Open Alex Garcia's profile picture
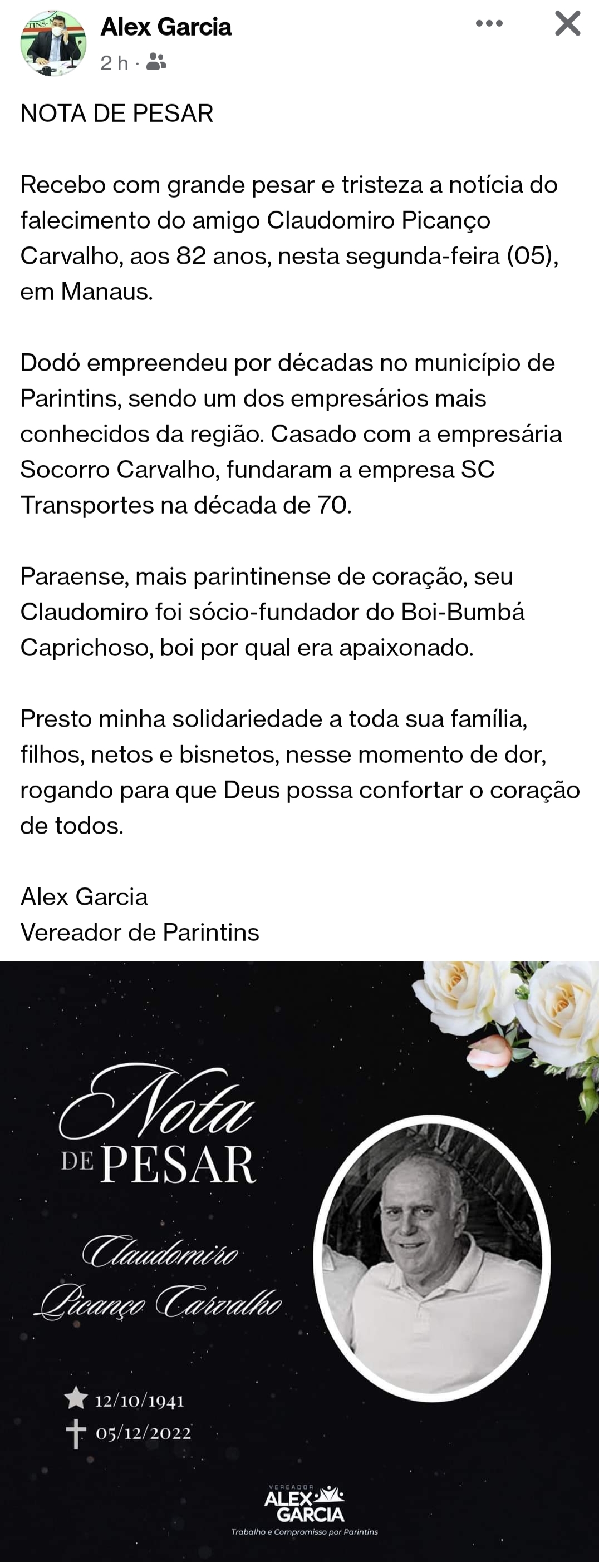 (53, 44)
